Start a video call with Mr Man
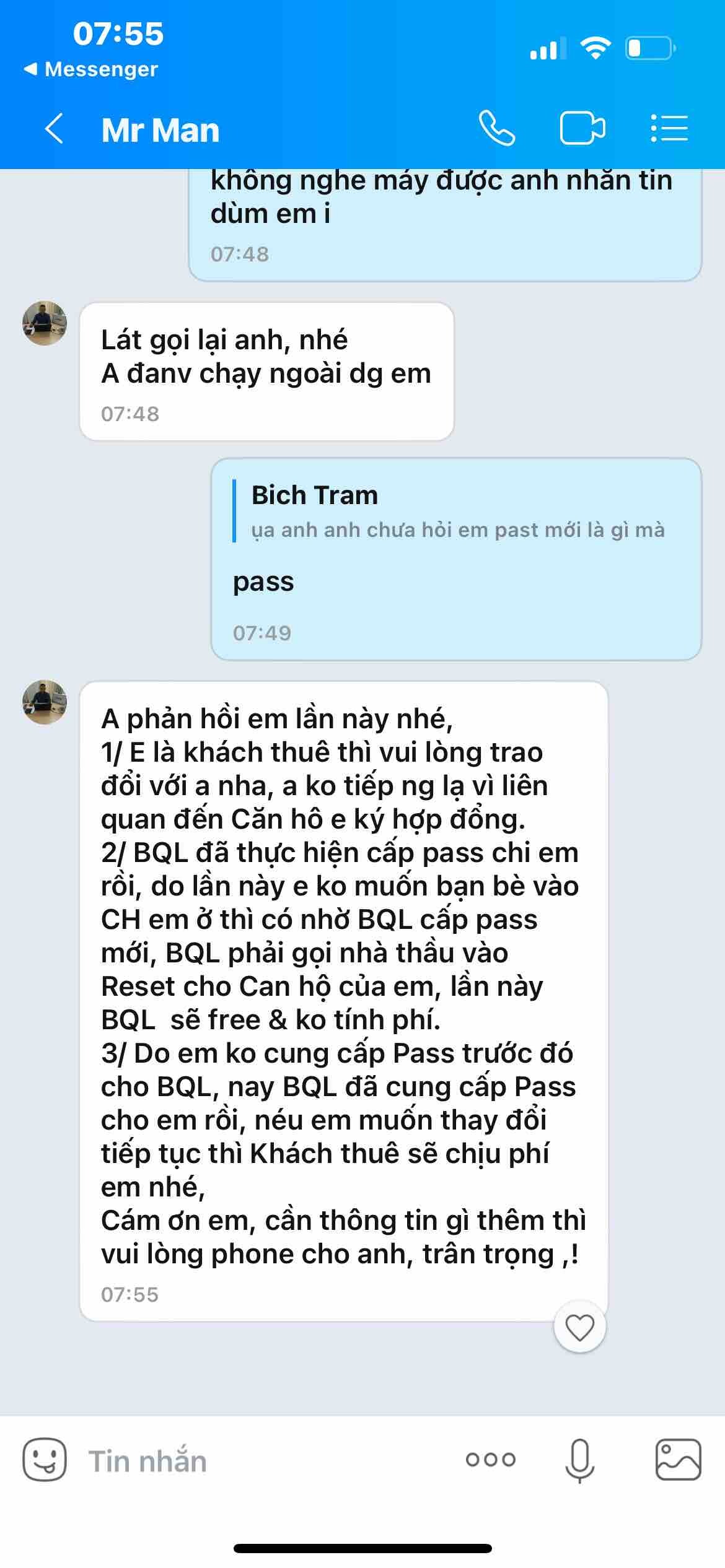 (x=582, y=129)
